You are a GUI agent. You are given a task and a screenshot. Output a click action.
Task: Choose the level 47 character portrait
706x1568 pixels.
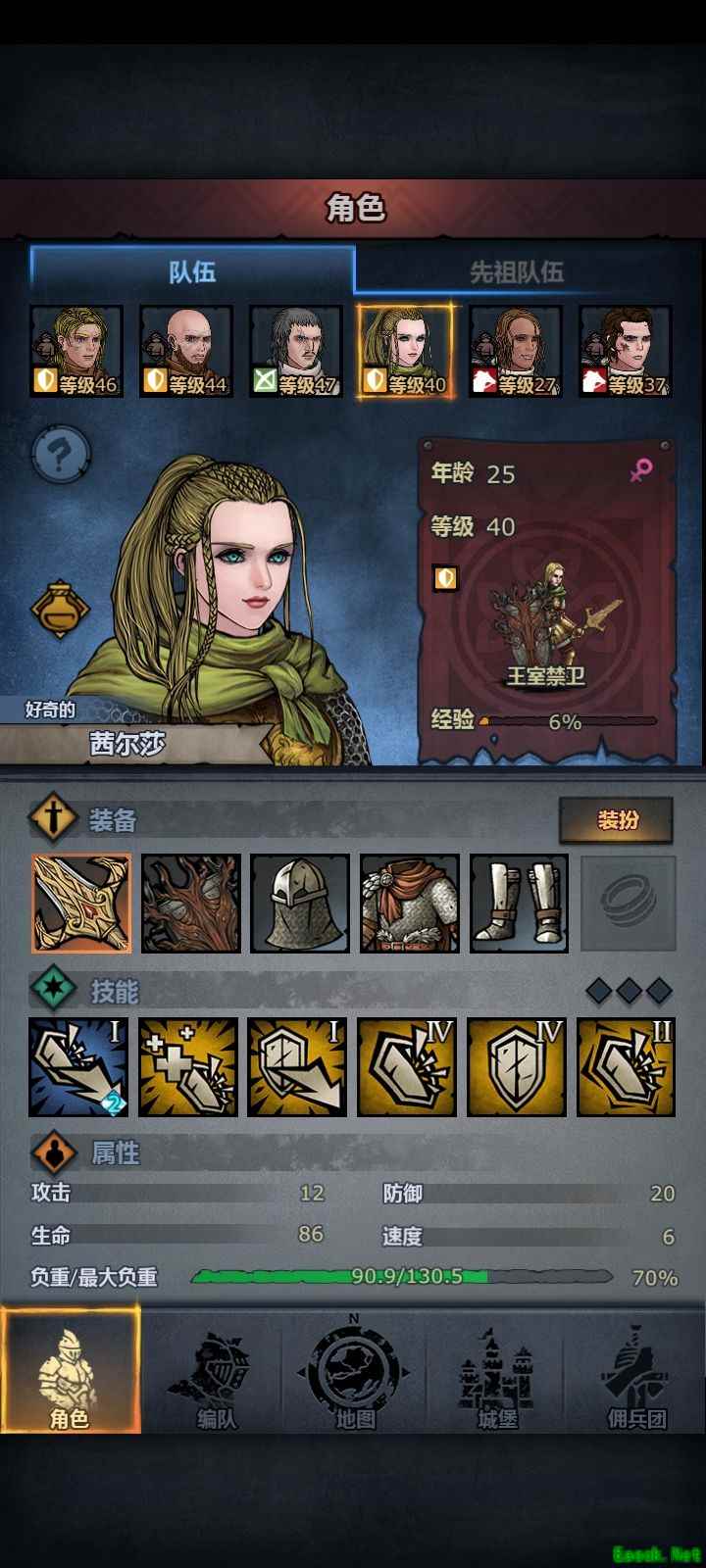tap(296, 351)
